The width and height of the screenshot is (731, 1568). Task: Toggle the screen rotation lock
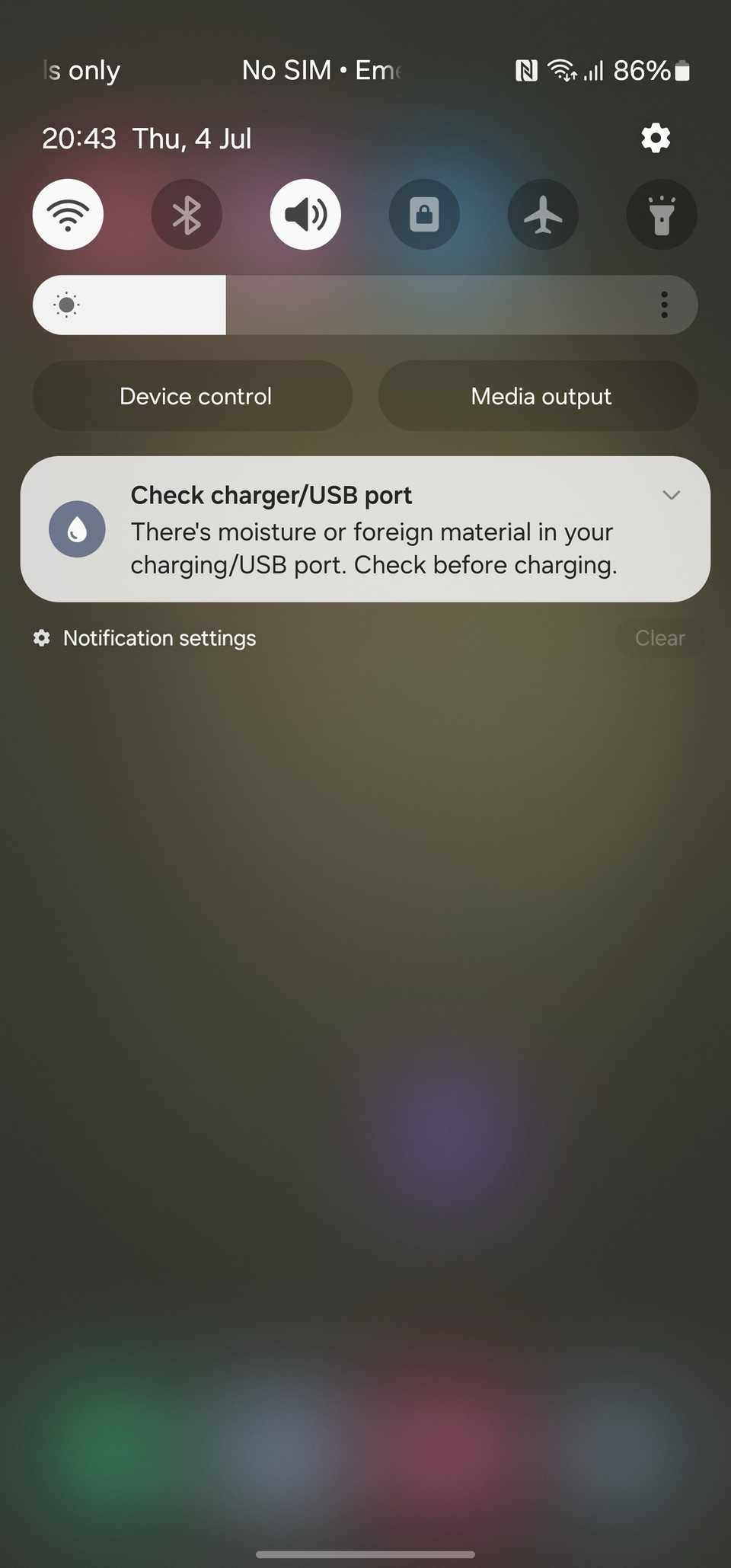424,215
